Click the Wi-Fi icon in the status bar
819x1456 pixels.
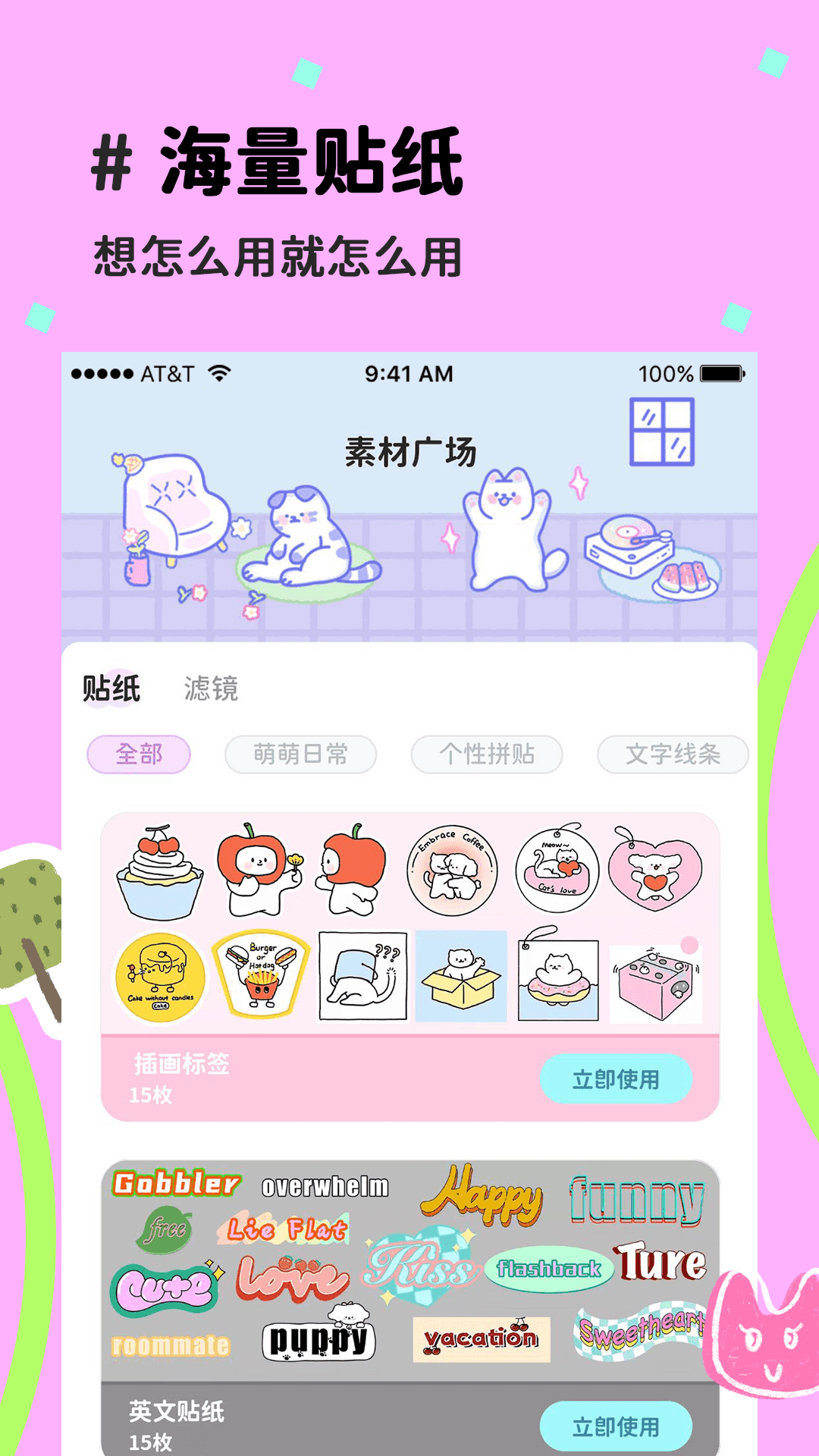coord(218,372)
